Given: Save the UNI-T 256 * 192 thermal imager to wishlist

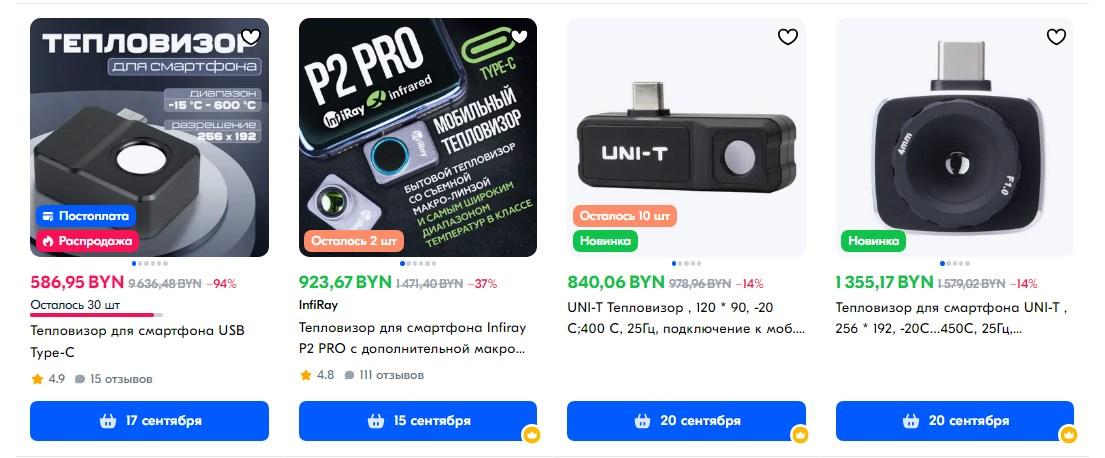Looking at the screenshot, I should [x=1056, y=37].
